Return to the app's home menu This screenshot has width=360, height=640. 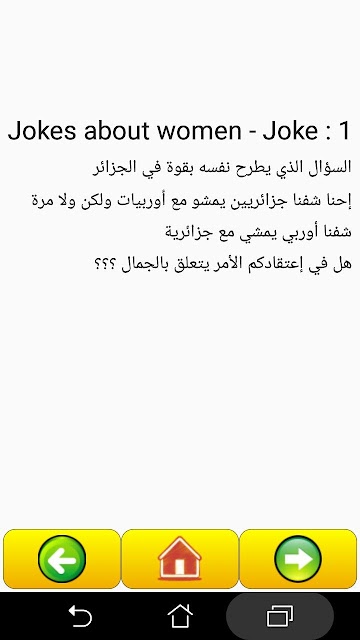pos(180,559)
